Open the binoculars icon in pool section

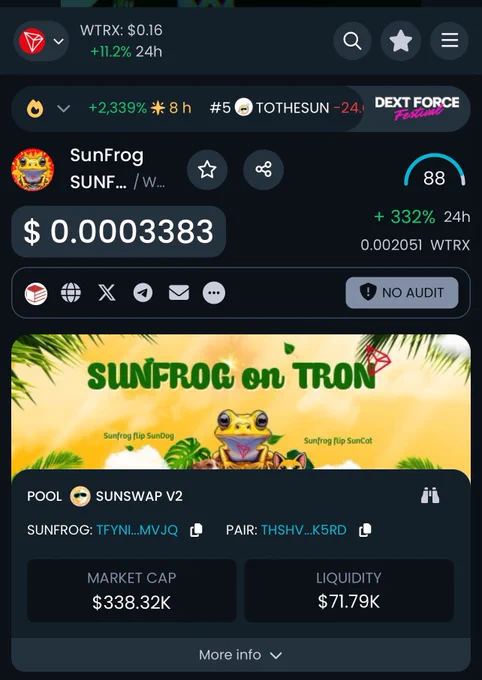tap(430, 495)
